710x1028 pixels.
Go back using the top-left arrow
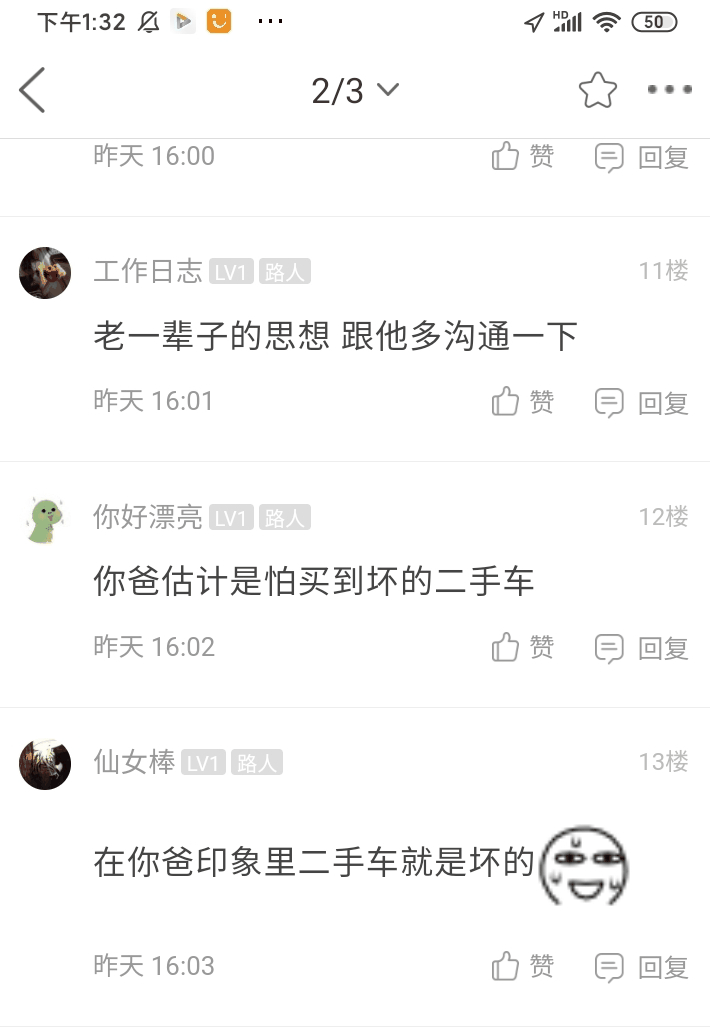pyautogui.click(x=32, y=91)
